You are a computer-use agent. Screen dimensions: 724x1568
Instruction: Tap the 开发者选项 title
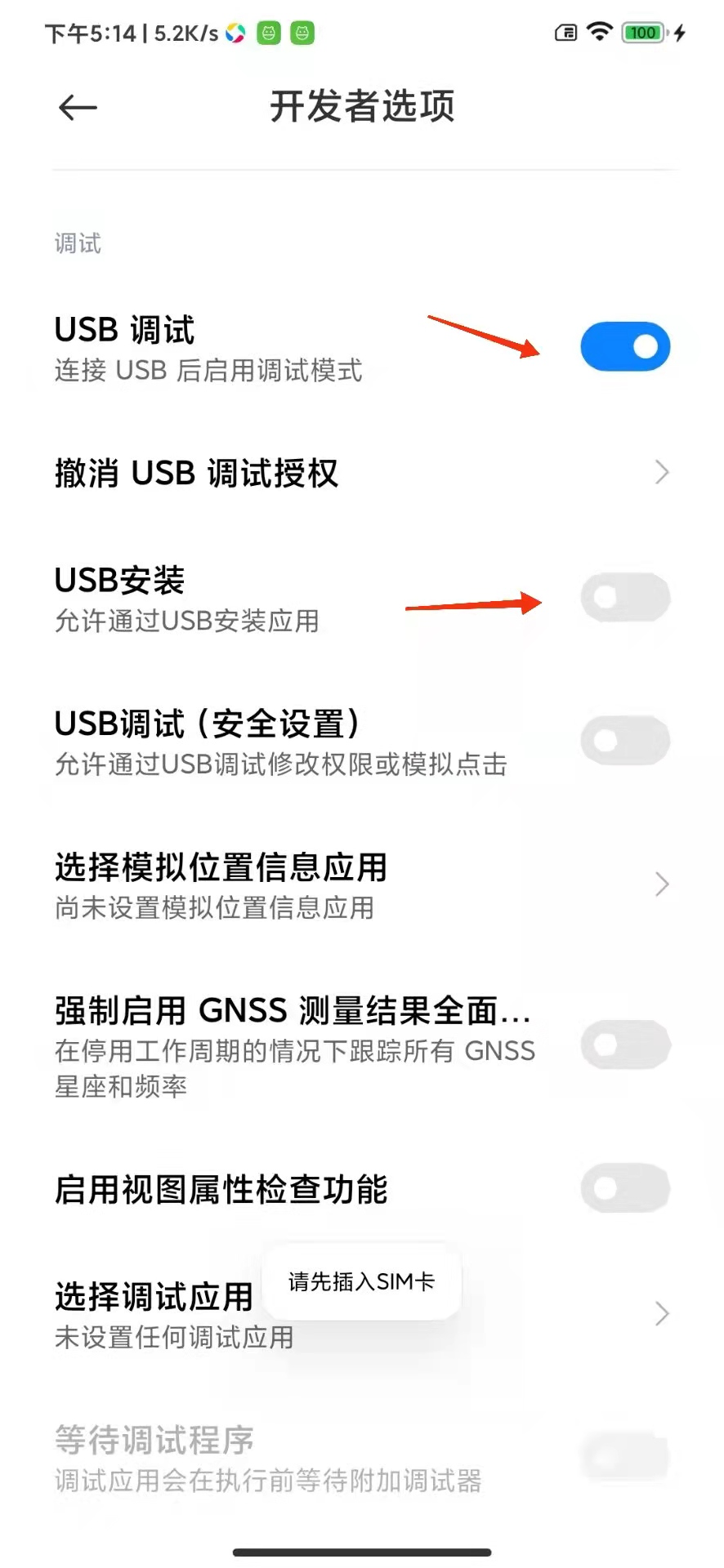(x=362, y=107)
